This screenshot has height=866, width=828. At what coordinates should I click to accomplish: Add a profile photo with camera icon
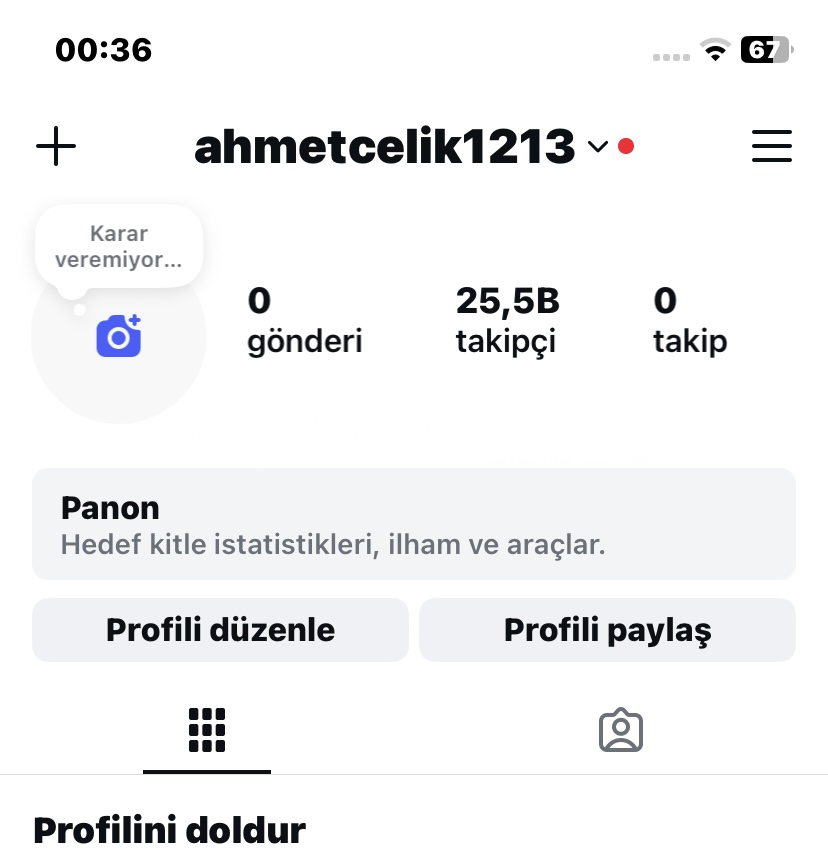119,337
